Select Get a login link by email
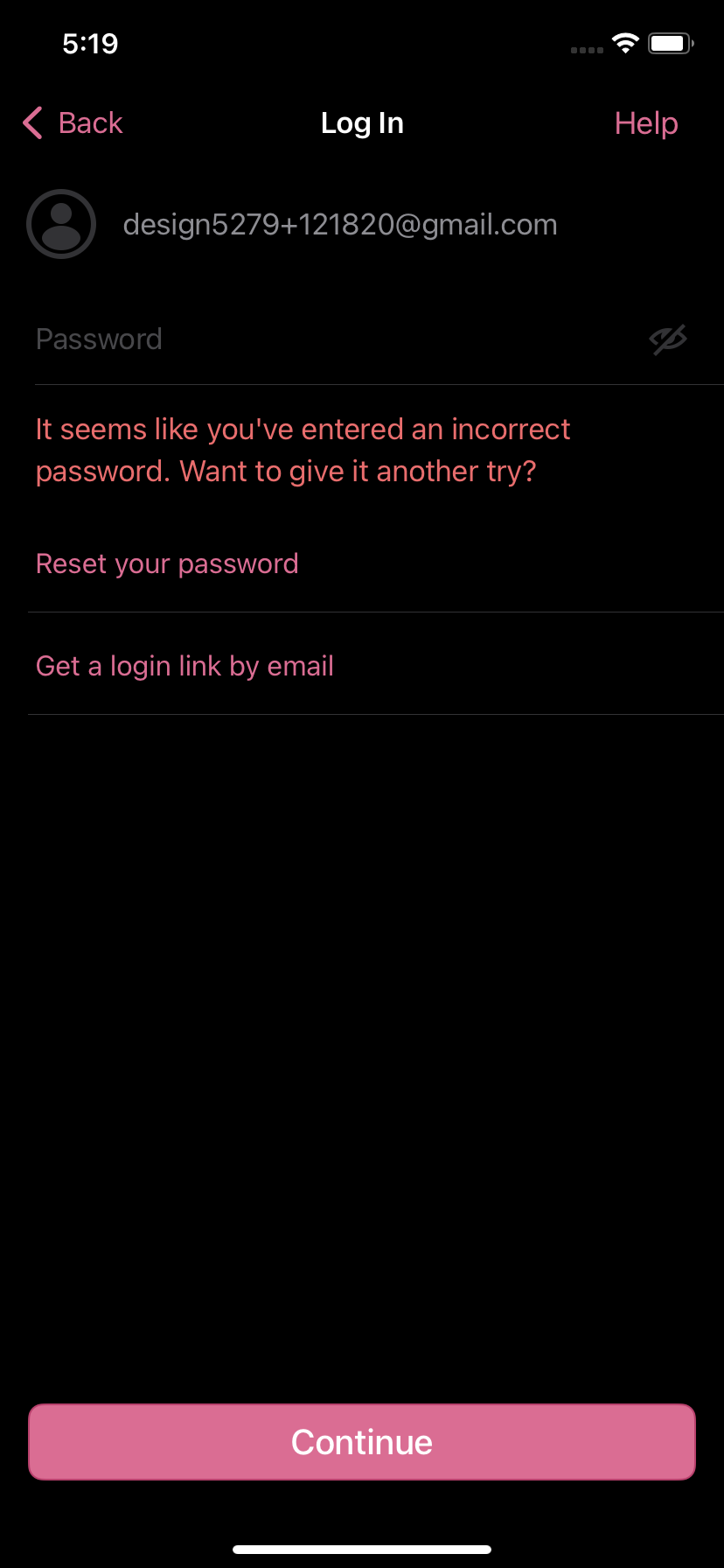This screenshot has width=724, height=1568. click(184, 666)
